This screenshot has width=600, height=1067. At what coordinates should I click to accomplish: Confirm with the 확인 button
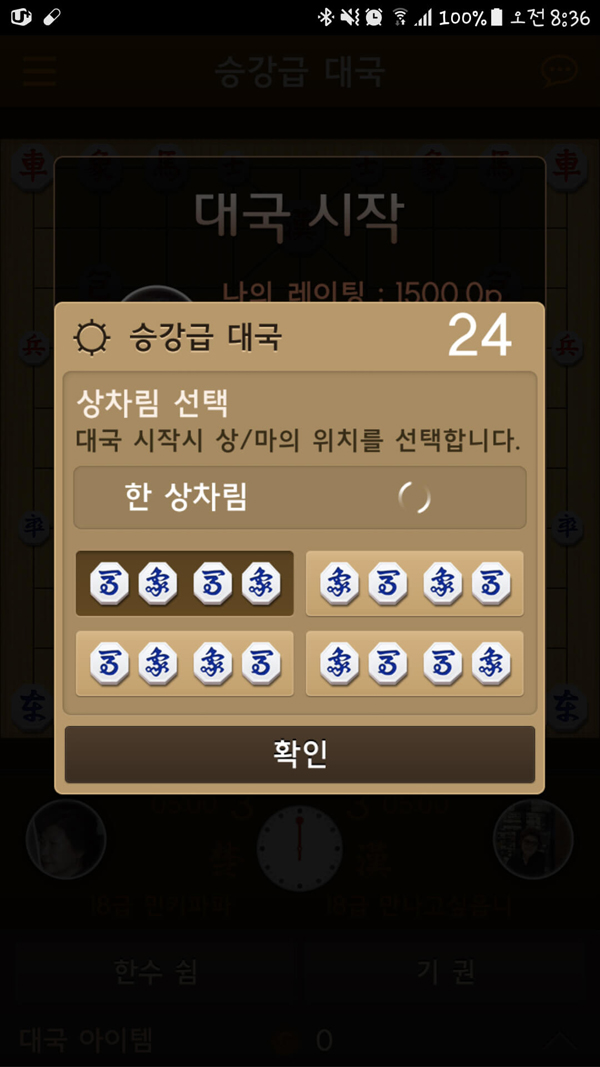click(x=300, y=754)
